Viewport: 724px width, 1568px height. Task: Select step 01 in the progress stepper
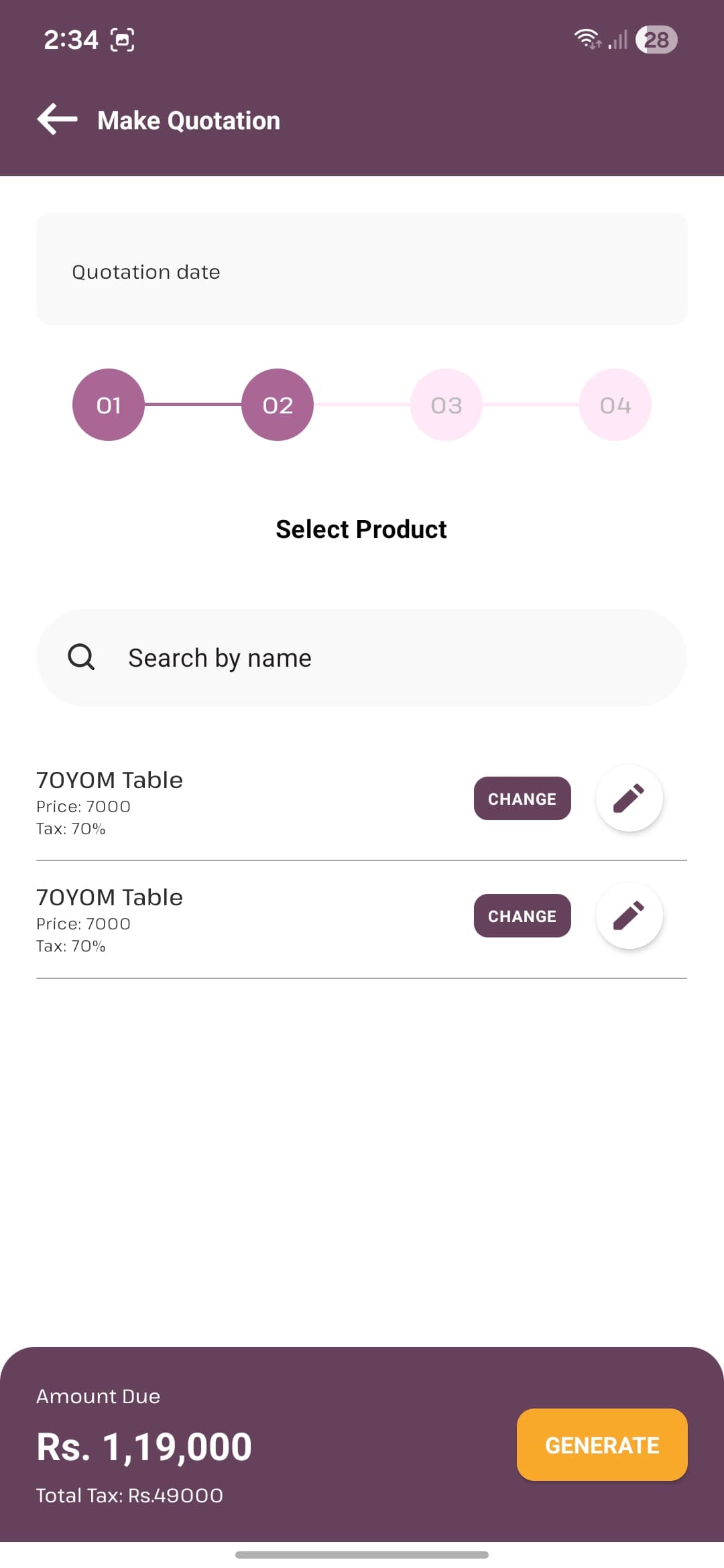(108, 405)
